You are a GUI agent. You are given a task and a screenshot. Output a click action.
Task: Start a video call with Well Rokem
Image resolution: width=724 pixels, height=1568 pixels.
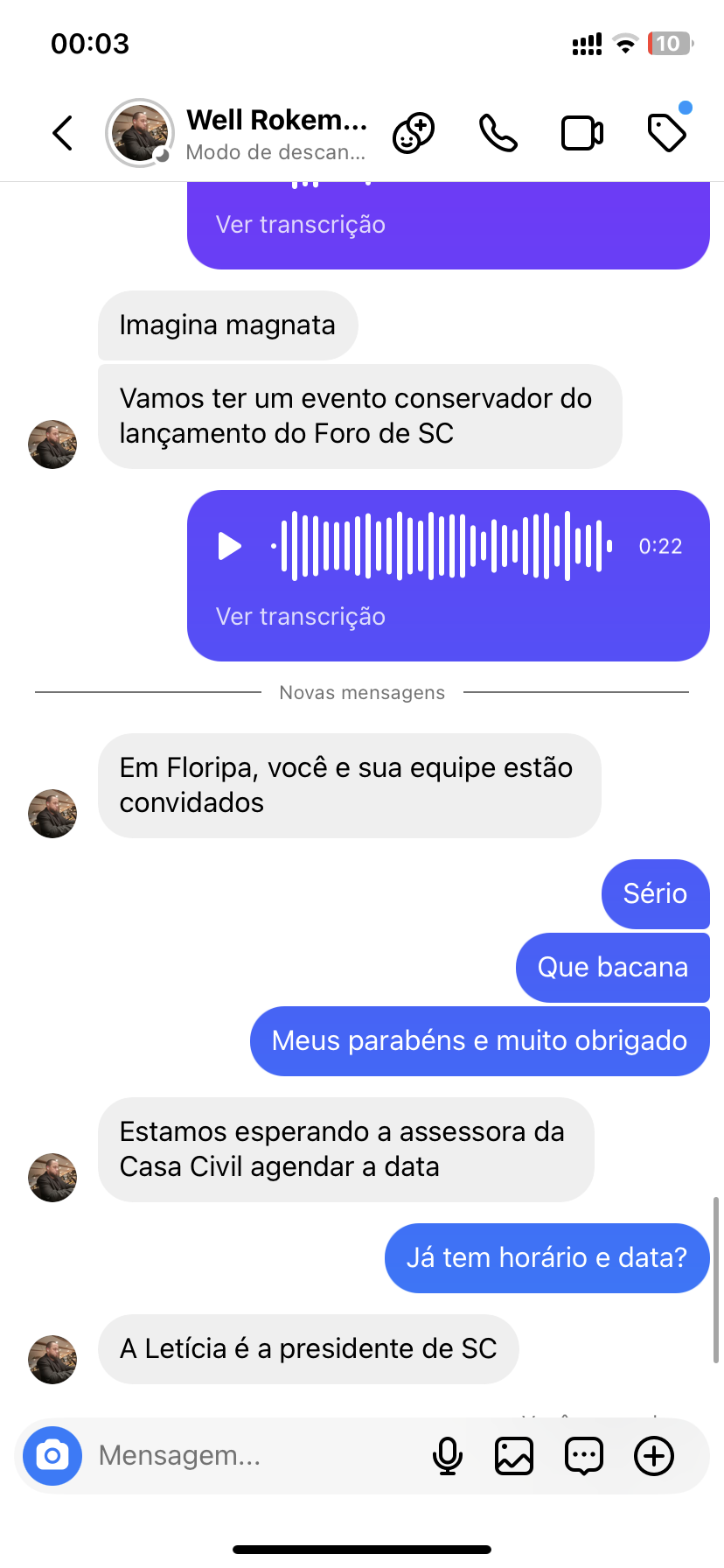pyautogui.click(x=581, y=134)
